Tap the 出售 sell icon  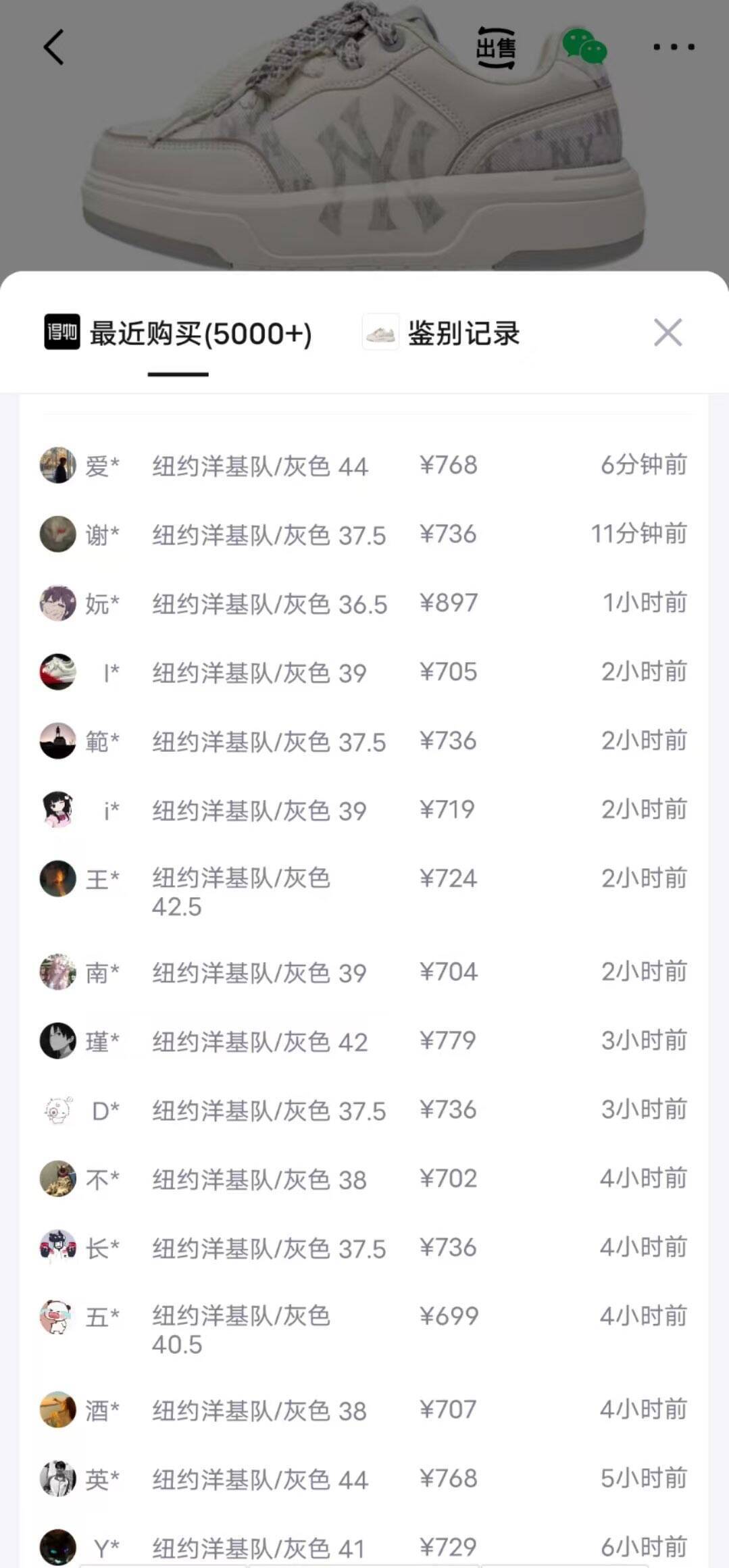point(497,47)
